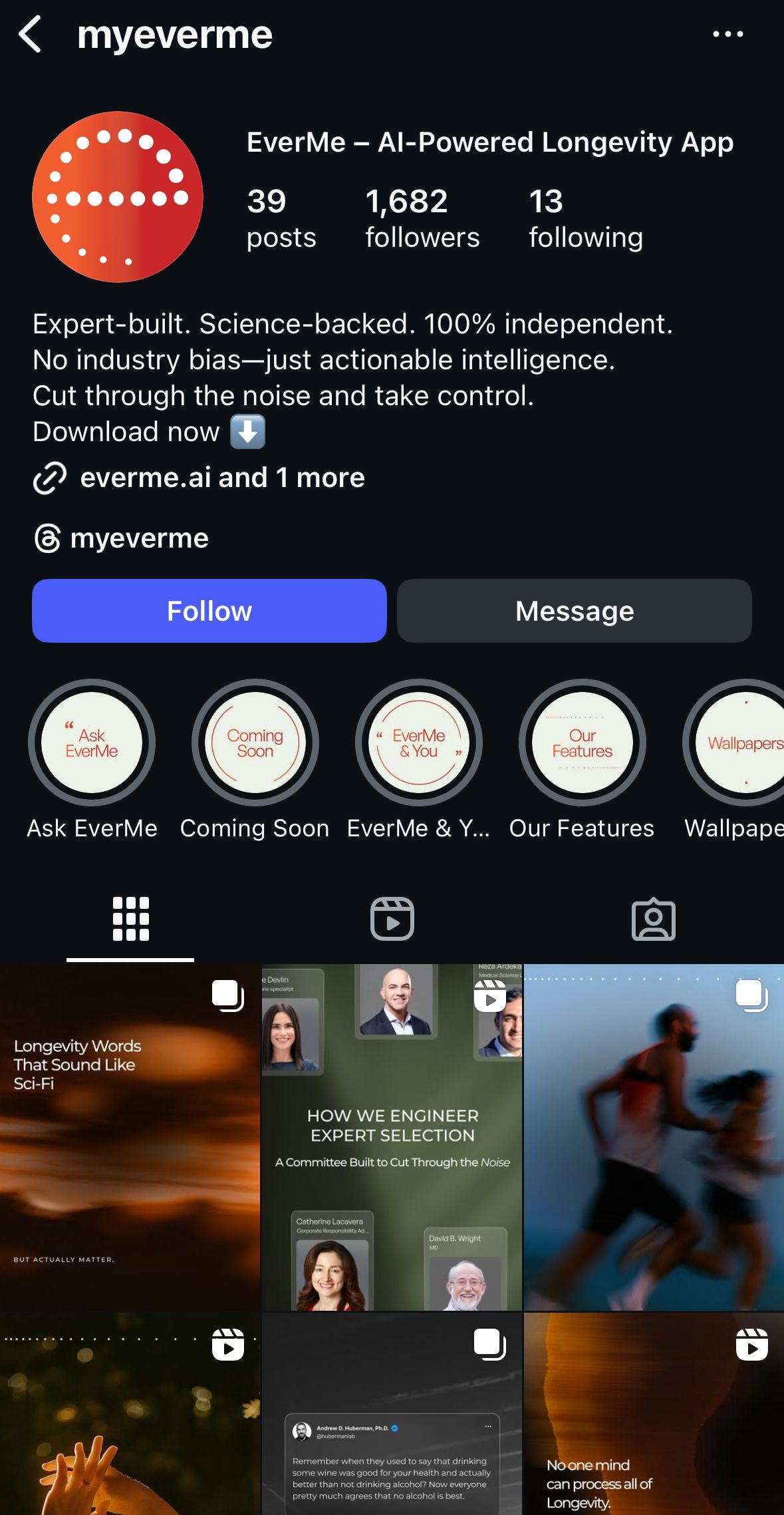Open the EverMe & You highlight

tap(418, 743)
